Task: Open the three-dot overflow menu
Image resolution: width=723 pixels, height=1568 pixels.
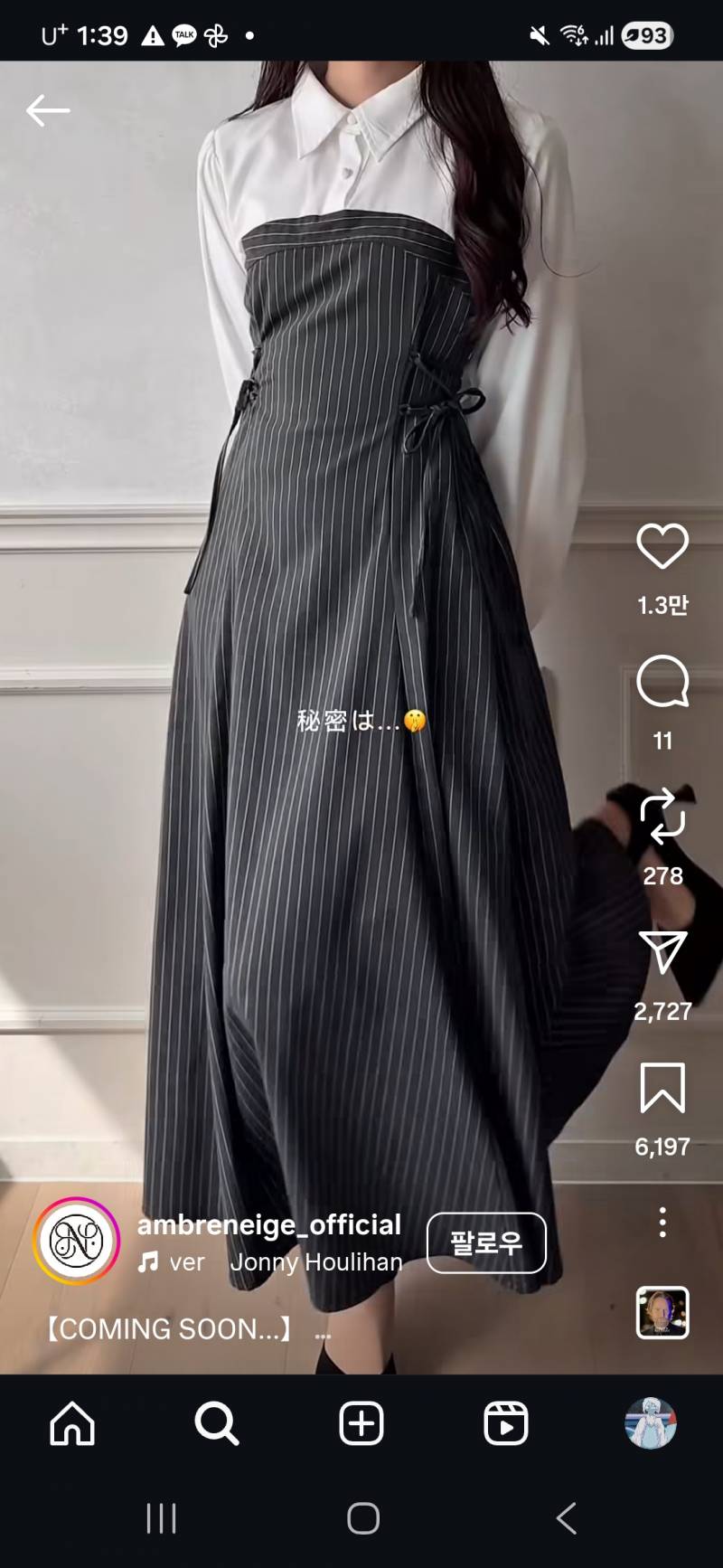Action: point(662,1222)
